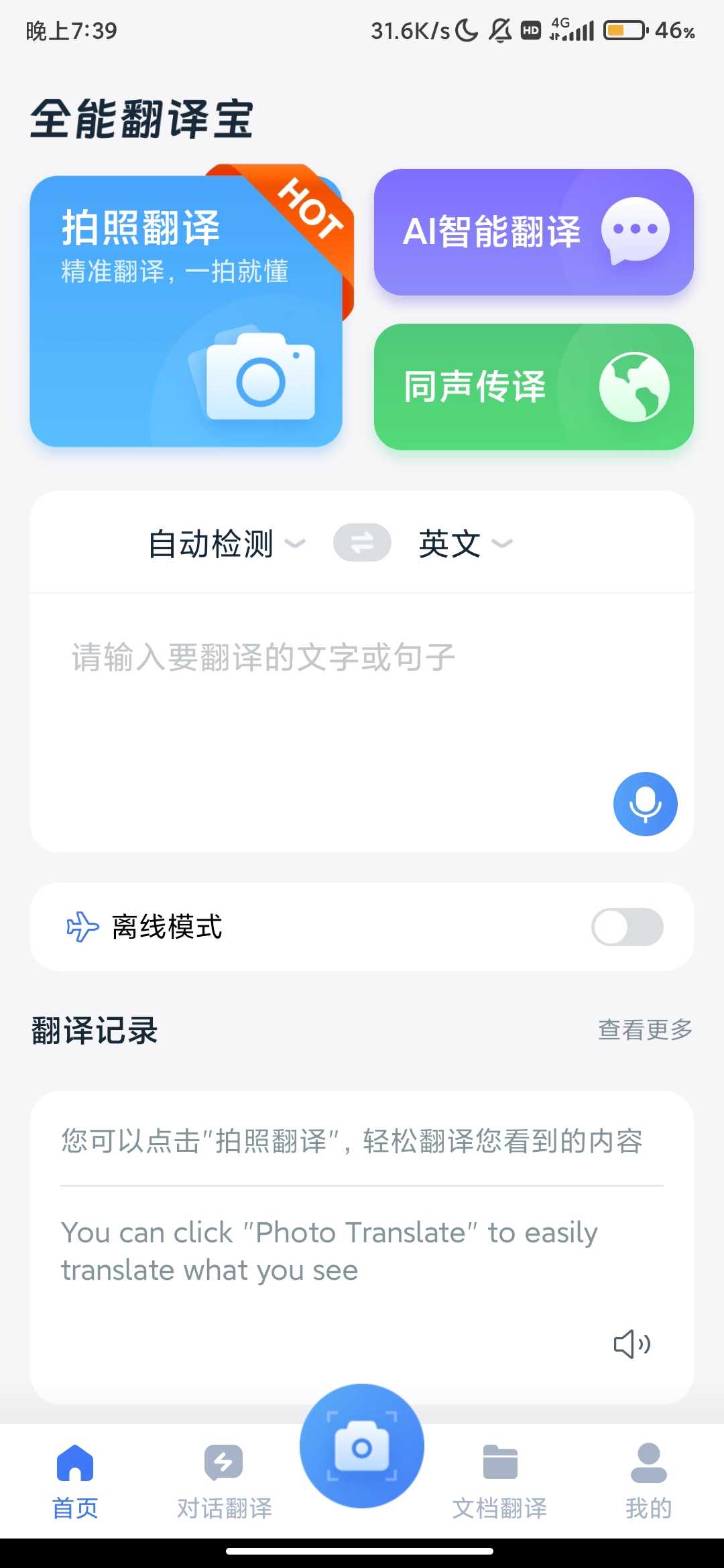
Task: Play audio of the translated English text
Action: pos(631,1344)
